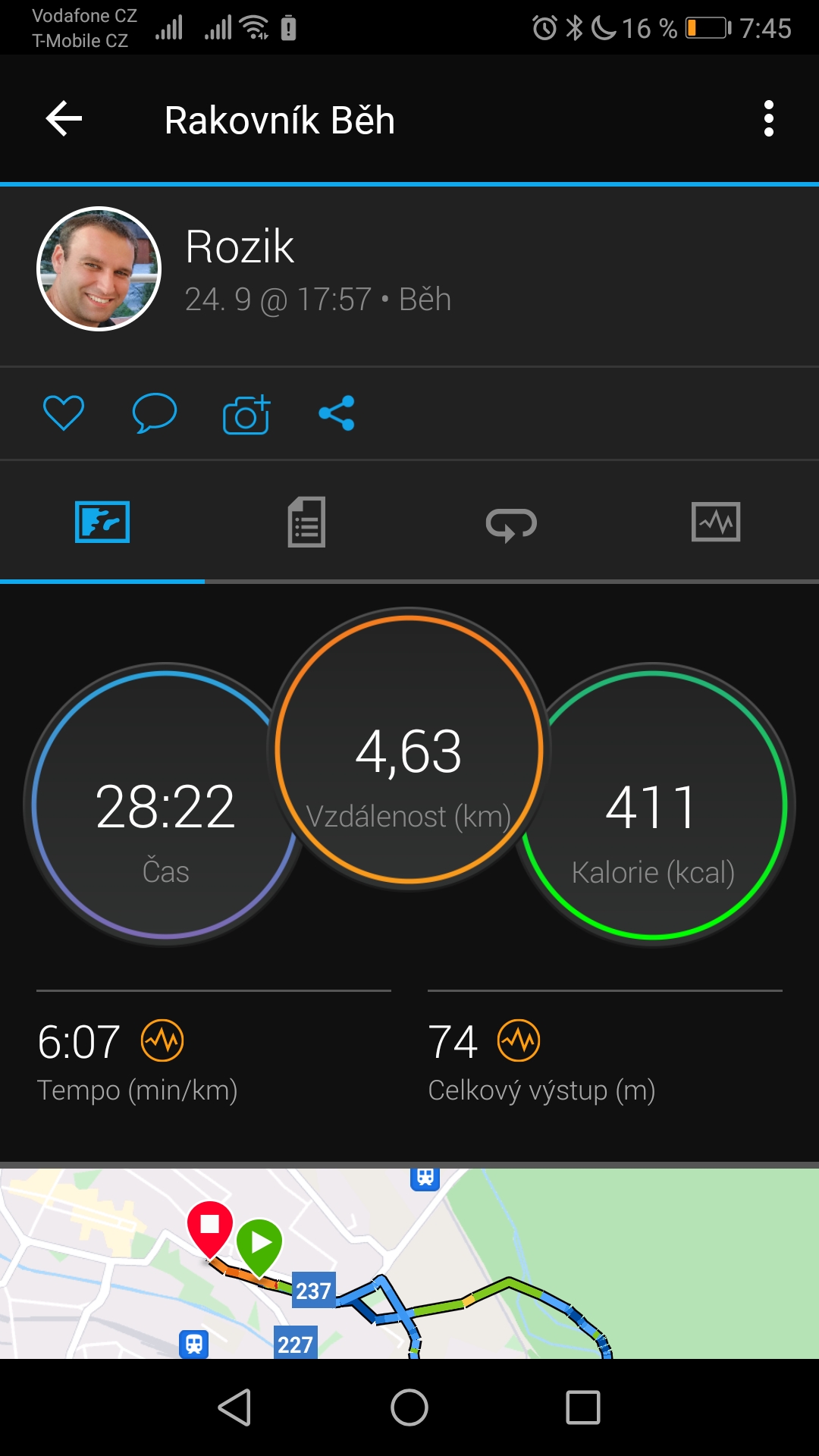Screen dimensions: 819x1456
Task: Open Rozik's profile picture
Action: pos(99,268)
